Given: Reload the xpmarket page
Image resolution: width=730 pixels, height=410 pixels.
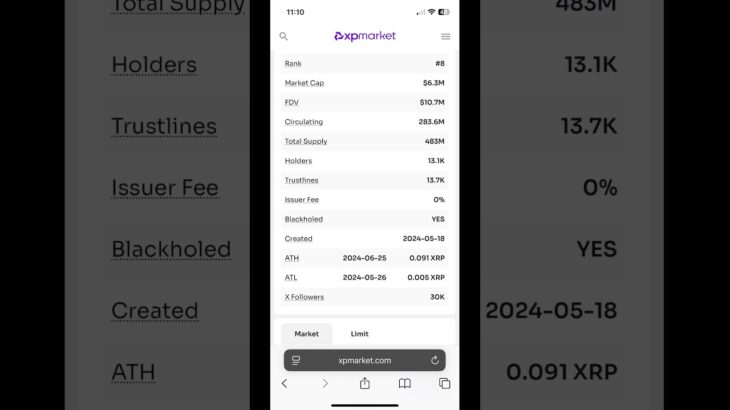Looking at the screenshot, I should pyautogui.click(x=435, y=360).
